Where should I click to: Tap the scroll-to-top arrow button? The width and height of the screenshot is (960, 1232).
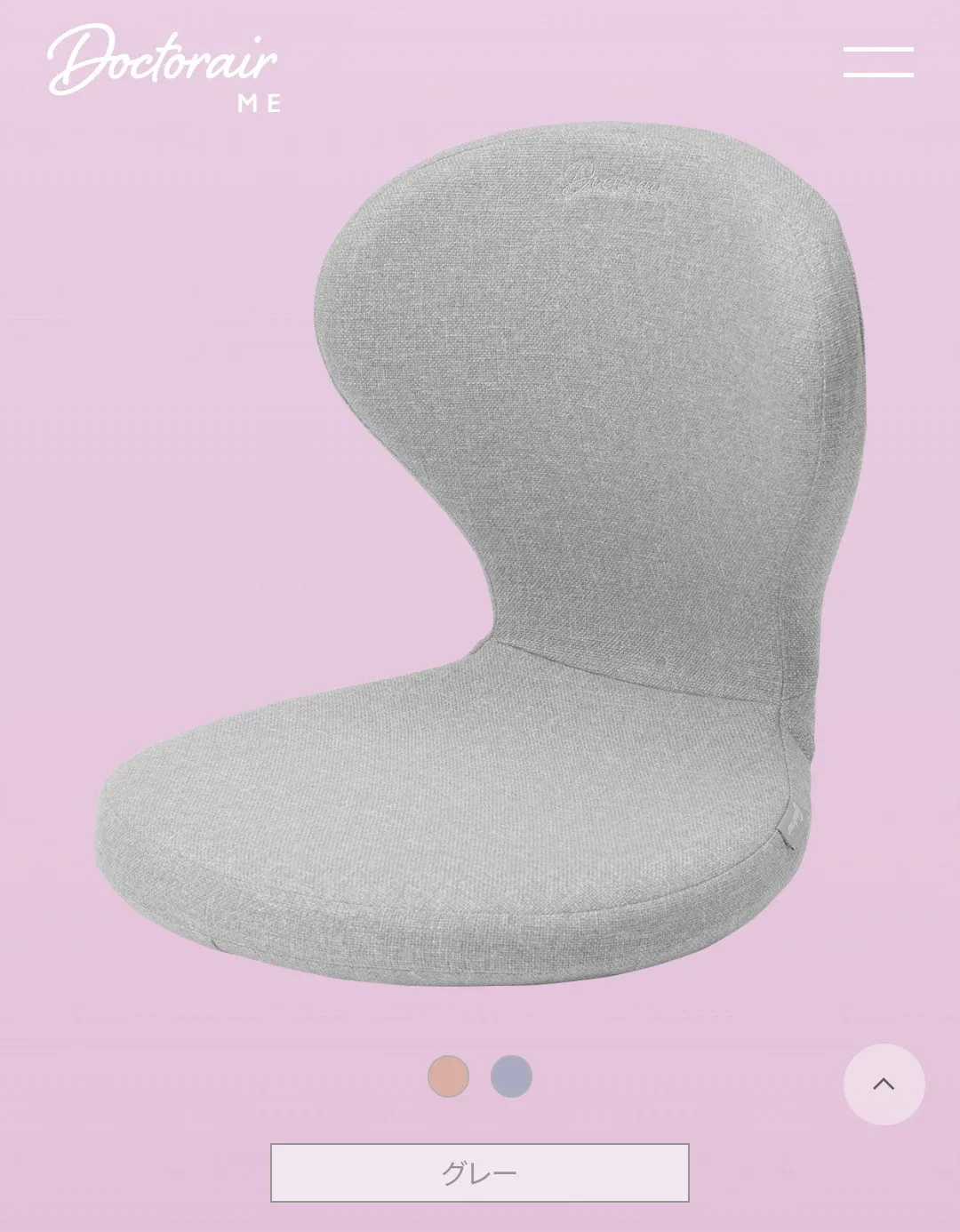click(x=884, y=1084)
